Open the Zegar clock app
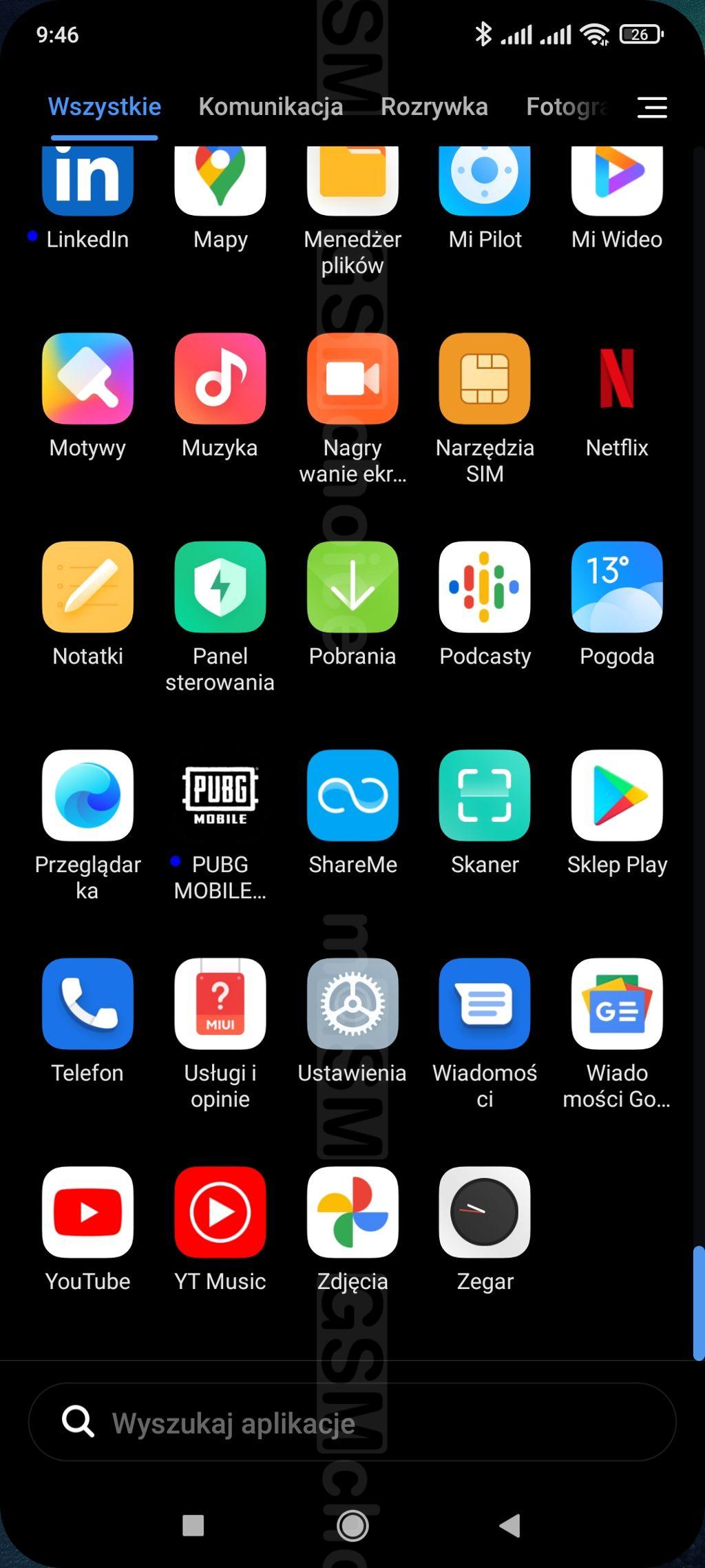 pos(484,1213)
